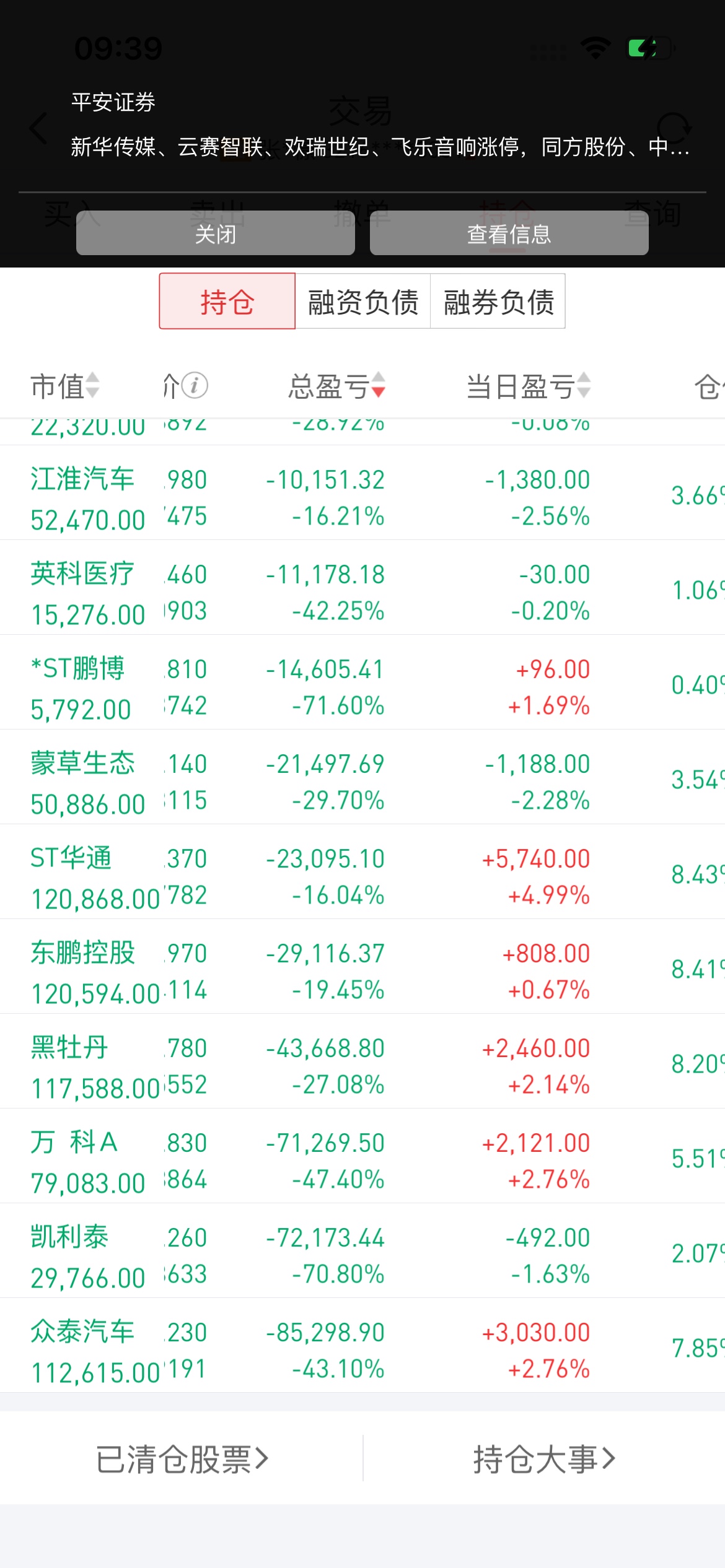Screen dimensions: 725x1568
Task: Open the price info icon
Action: (195, 385)
